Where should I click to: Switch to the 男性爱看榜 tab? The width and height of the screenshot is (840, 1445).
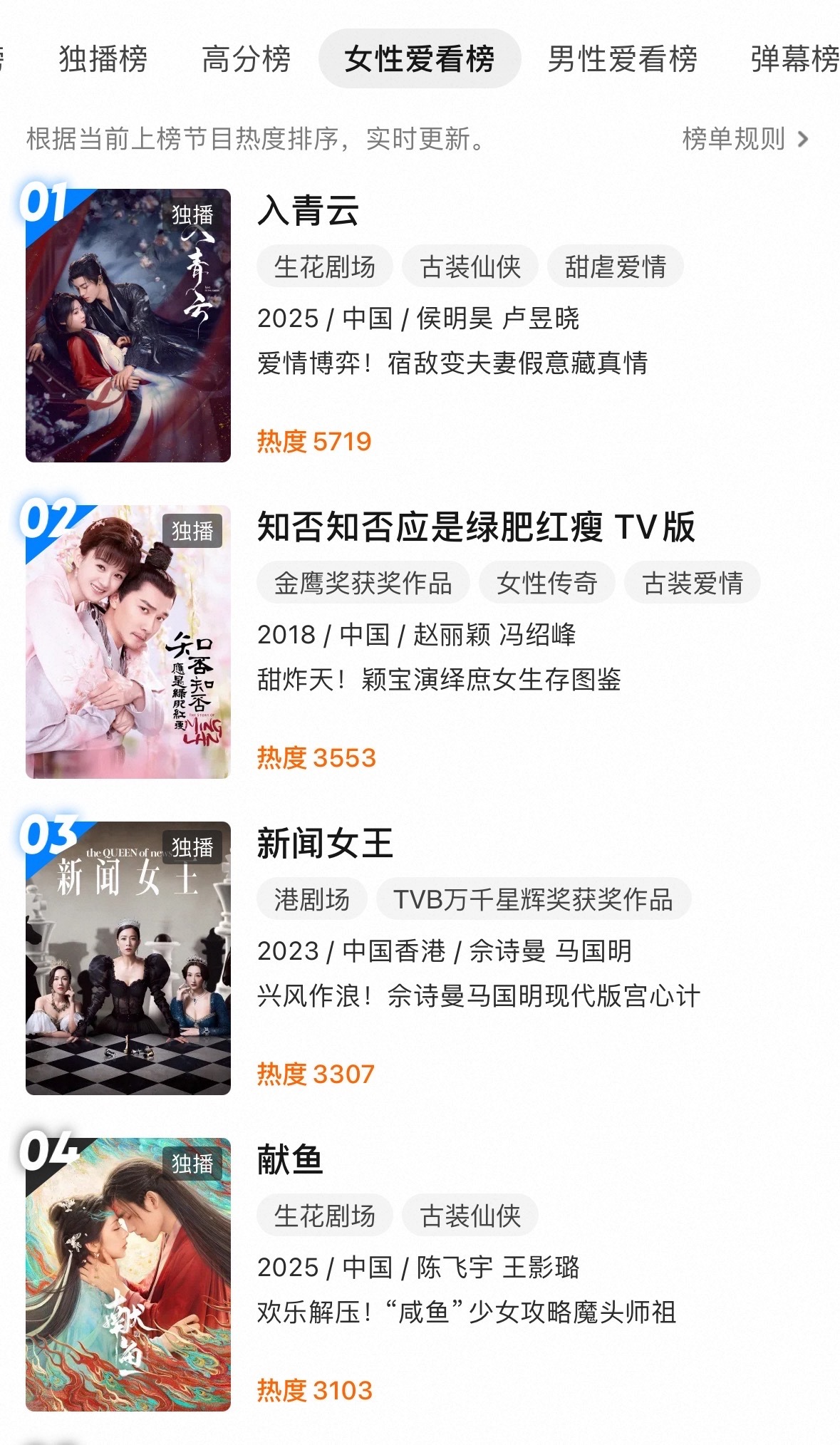click(x=622, y=59)
